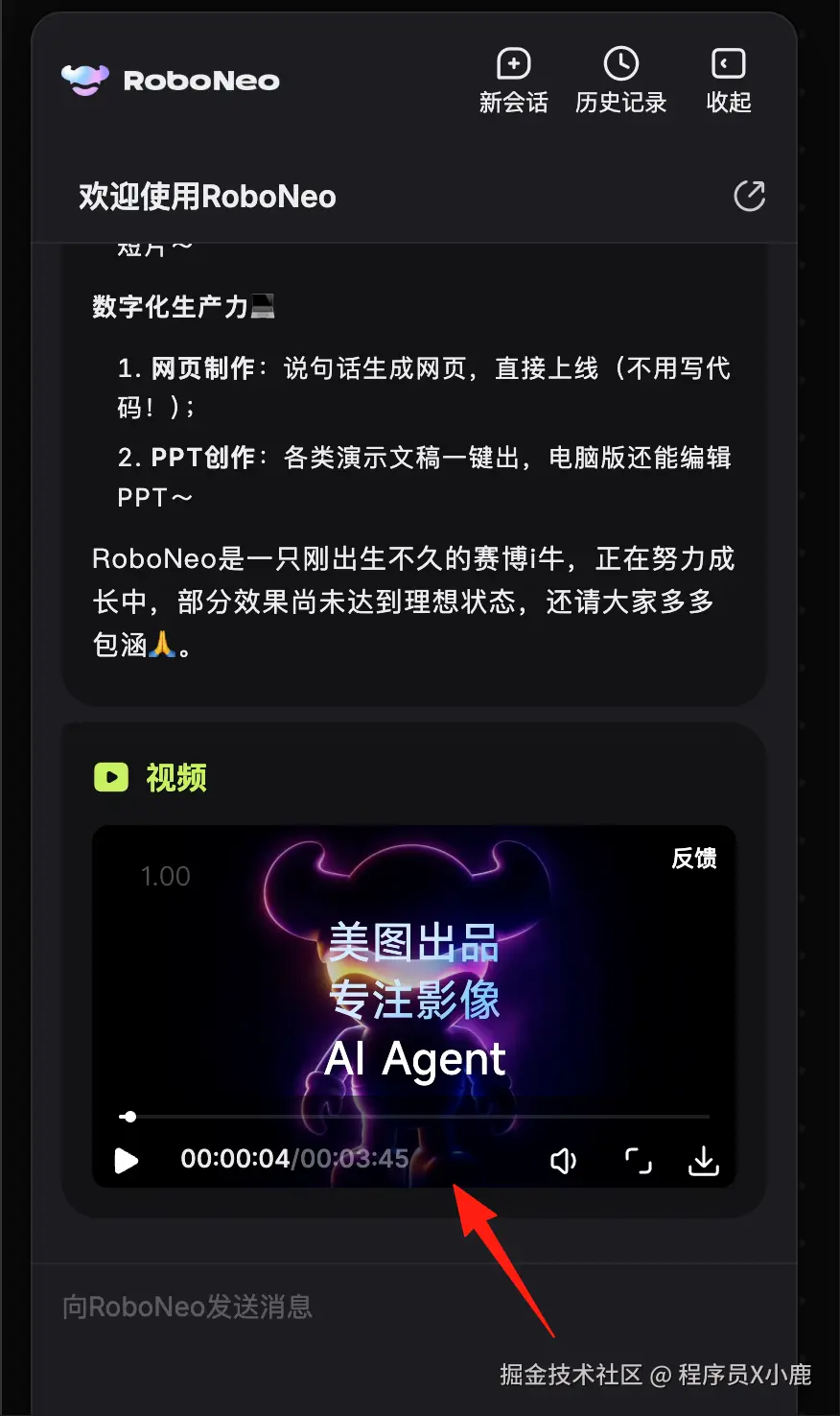The image size is (840, 1416).
Task: Click the green video section icon
Action: pyautogui.click(x=110, y=778)
